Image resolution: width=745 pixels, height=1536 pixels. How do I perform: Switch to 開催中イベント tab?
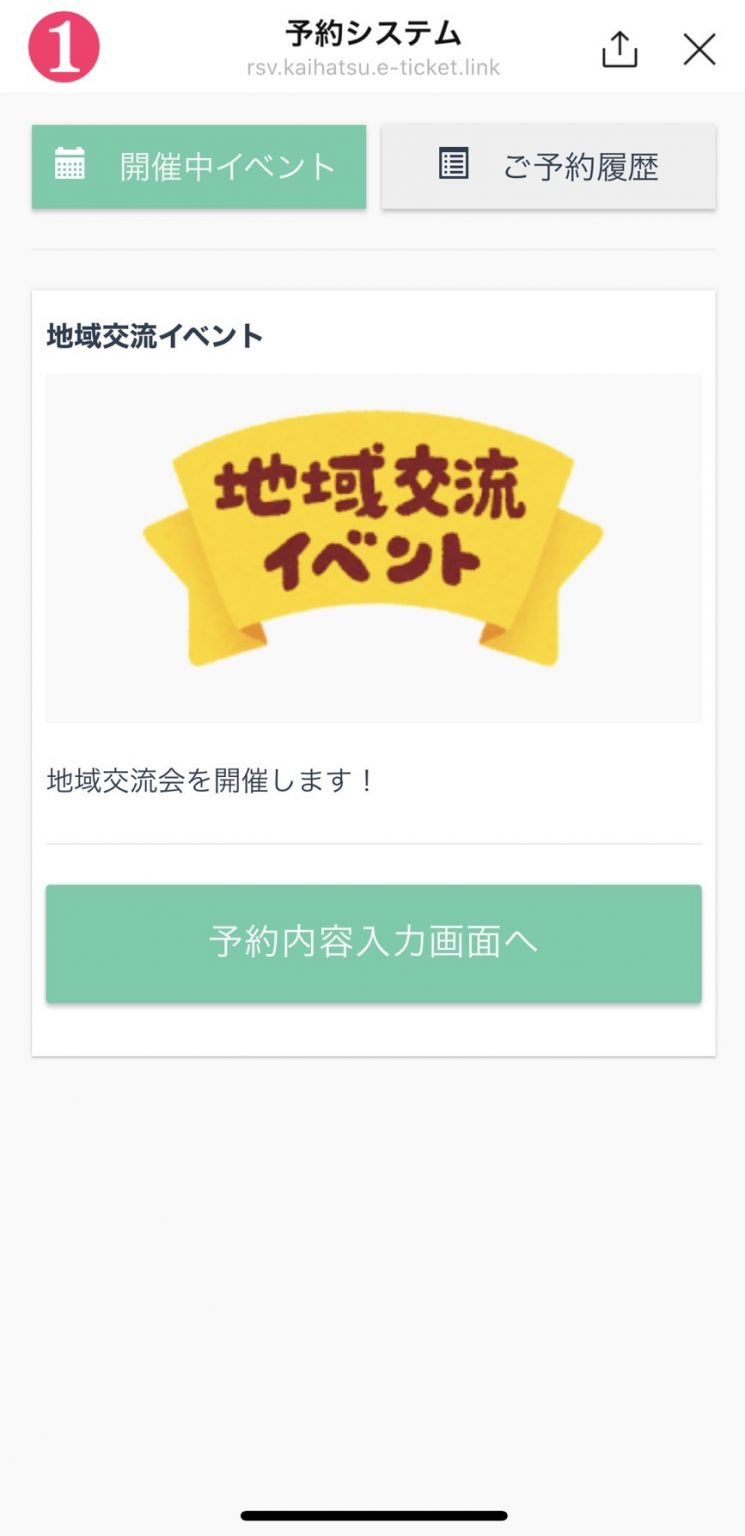(x=199, y=167)
